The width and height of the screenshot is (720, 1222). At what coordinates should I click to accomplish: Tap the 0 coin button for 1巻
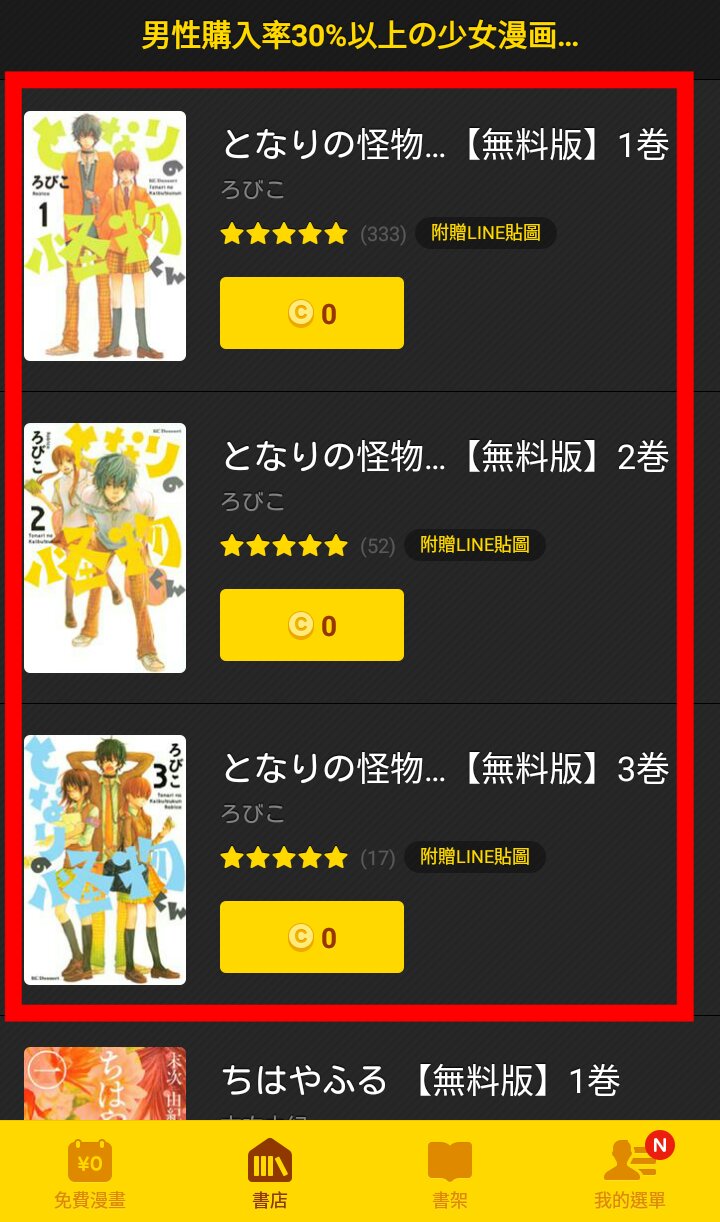point(311,313)
